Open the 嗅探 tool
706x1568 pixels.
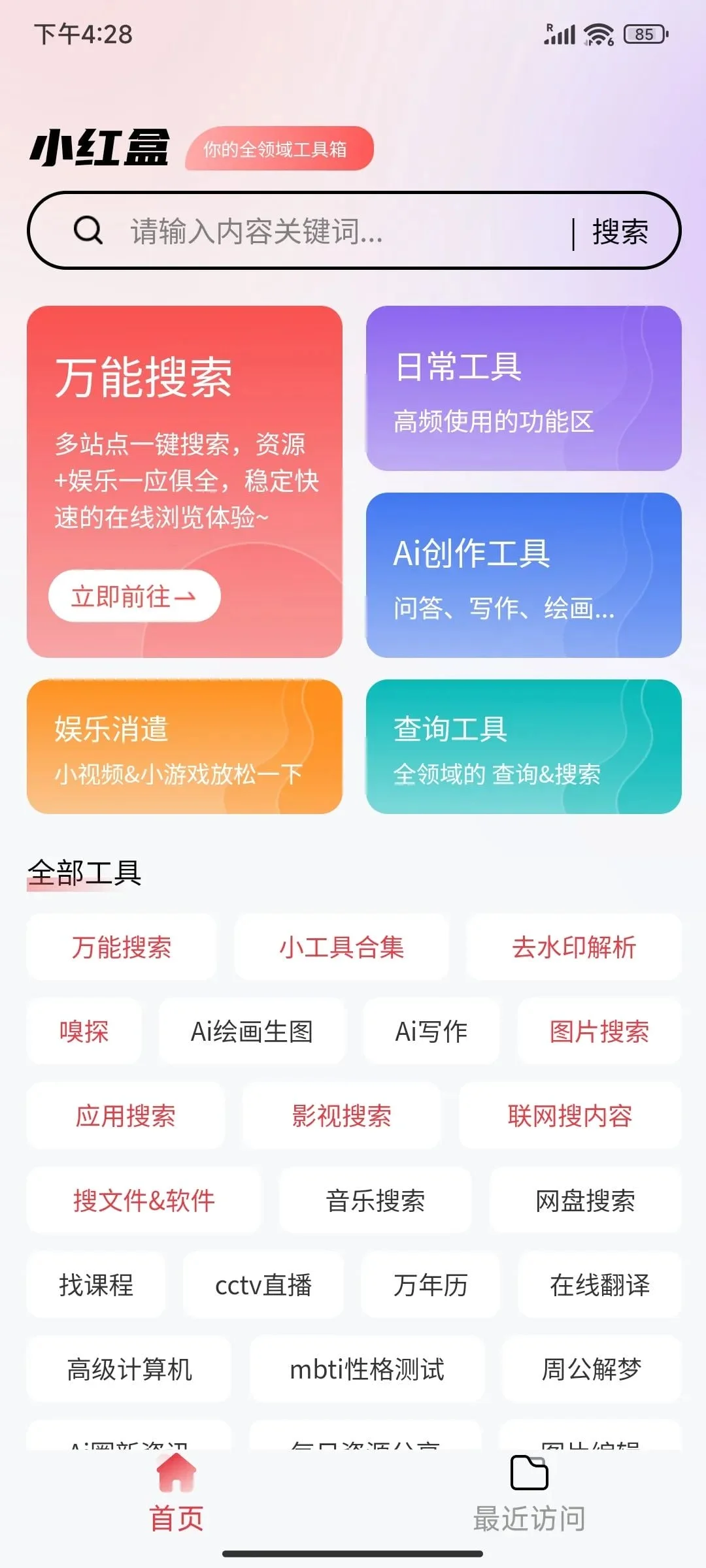[x=84, y=1032]
